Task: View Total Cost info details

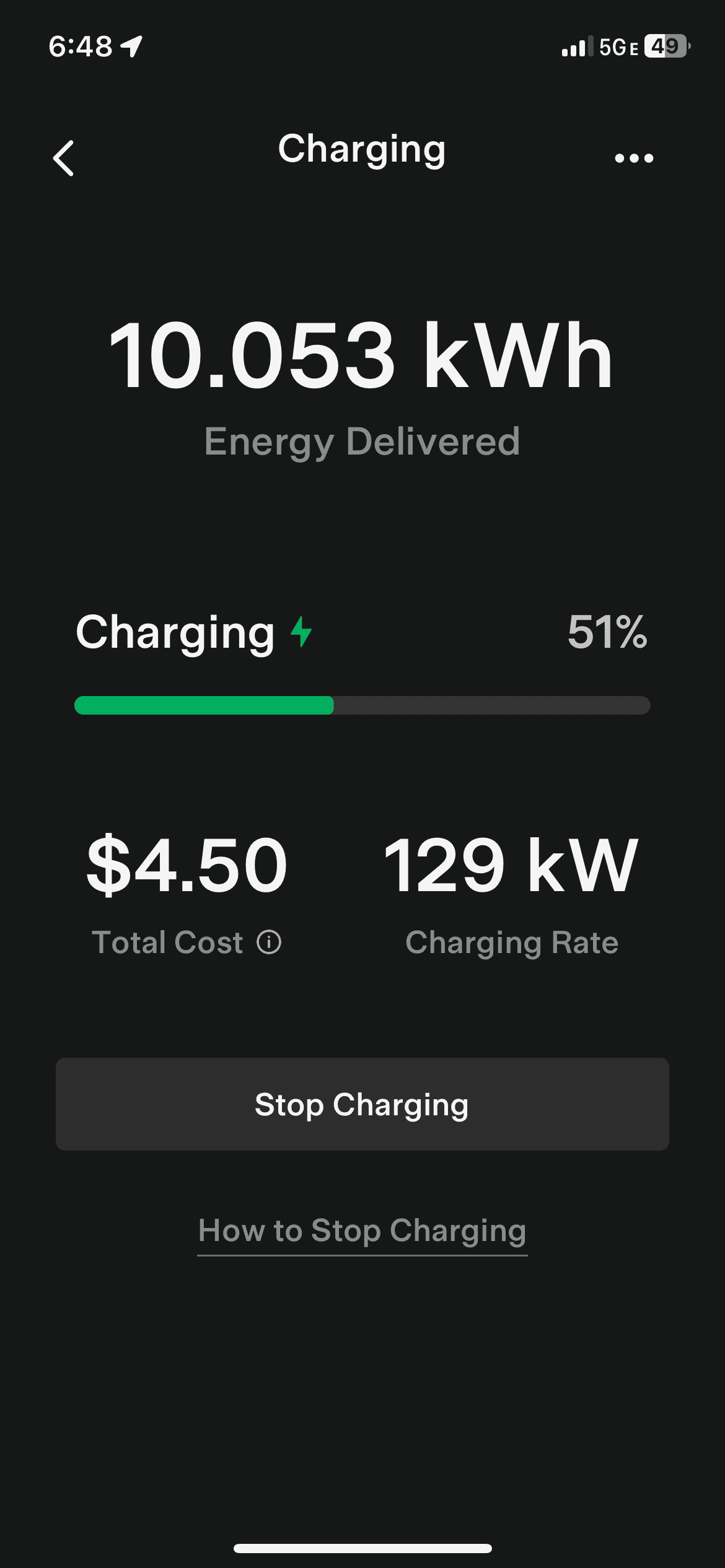Action: pyautogui.click(x=269, y=943)
